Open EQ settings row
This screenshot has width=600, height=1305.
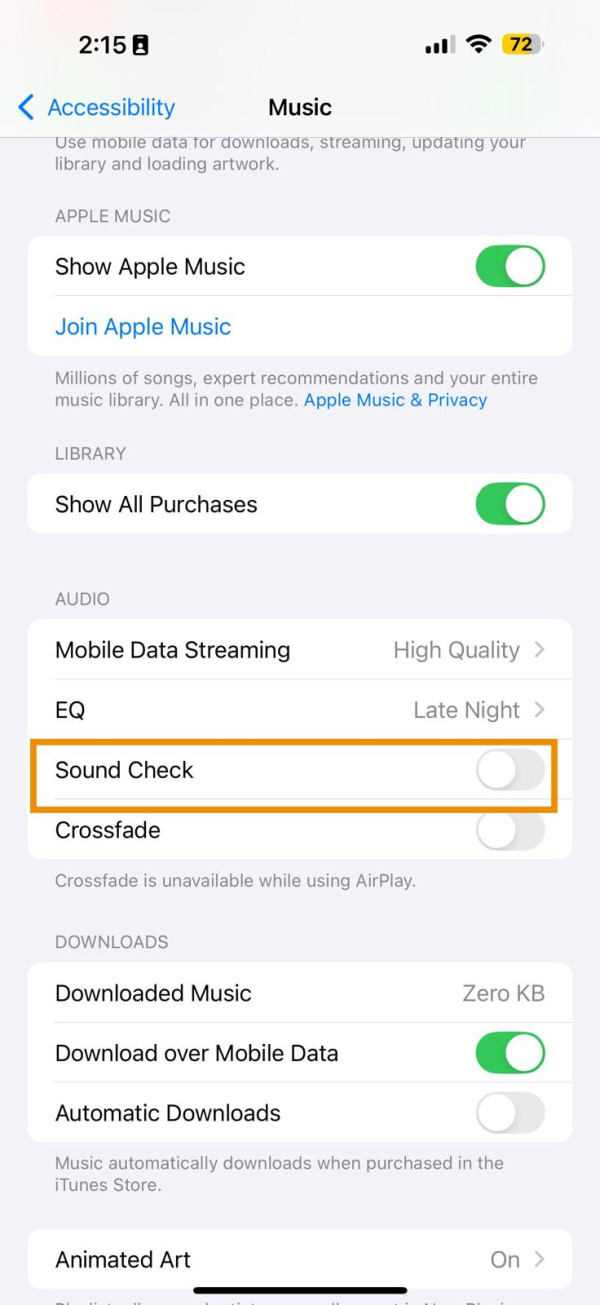pyautogui.click(x=300, y=710)
